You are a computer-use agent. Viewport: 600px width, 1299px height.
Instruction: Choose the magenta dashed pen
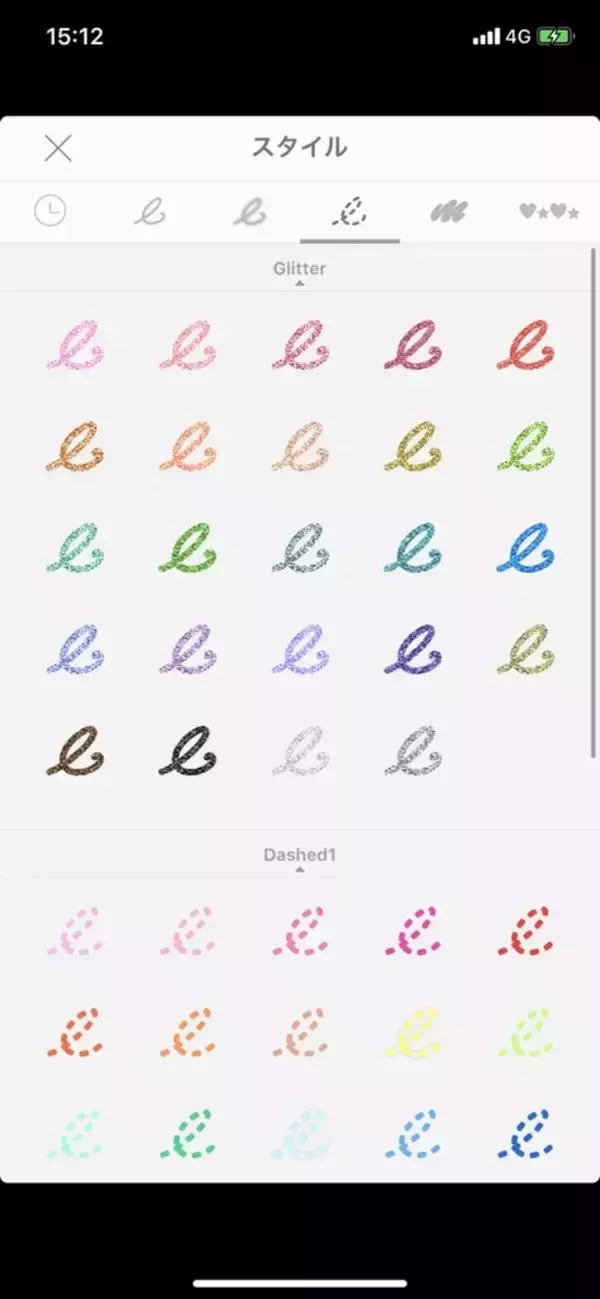(413, 932)
